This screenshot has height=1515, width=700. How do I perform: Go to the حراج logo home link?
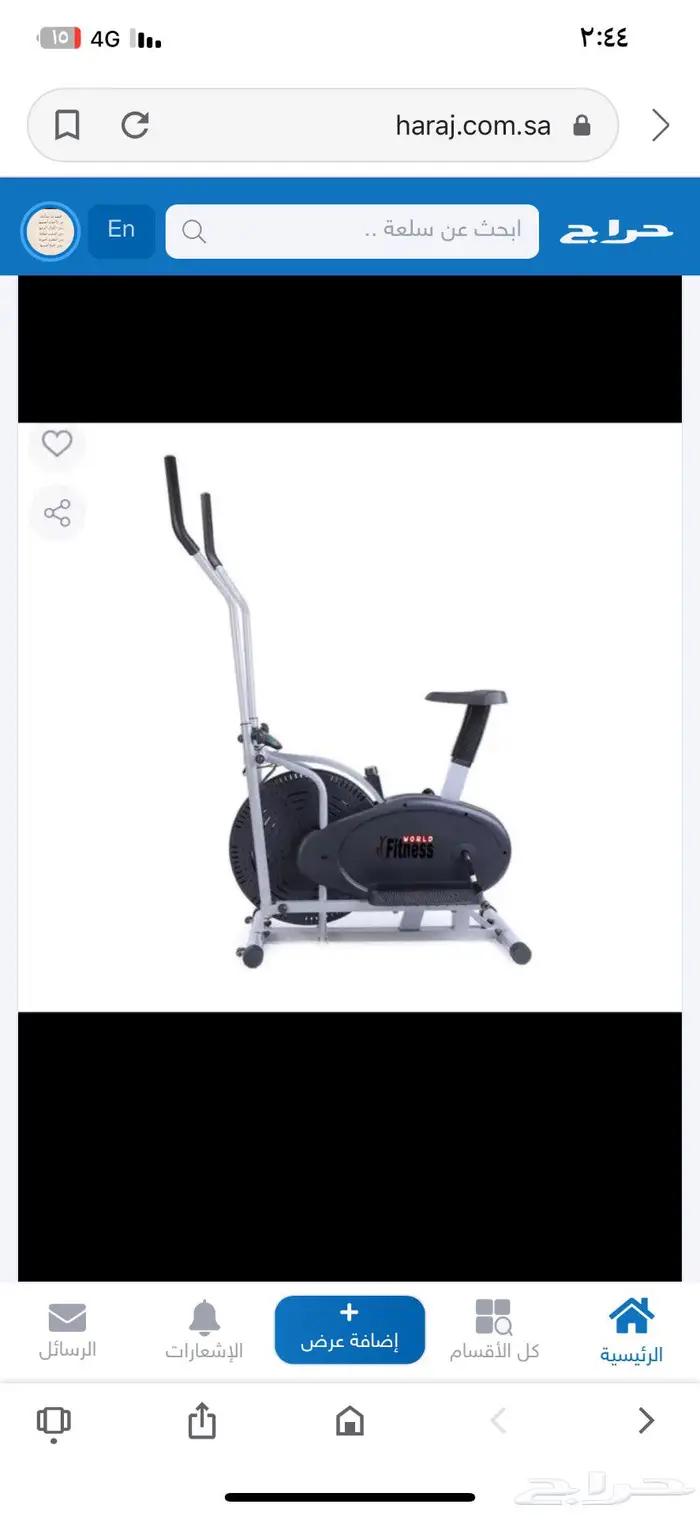pyautogui.click(x=616, y=231)
